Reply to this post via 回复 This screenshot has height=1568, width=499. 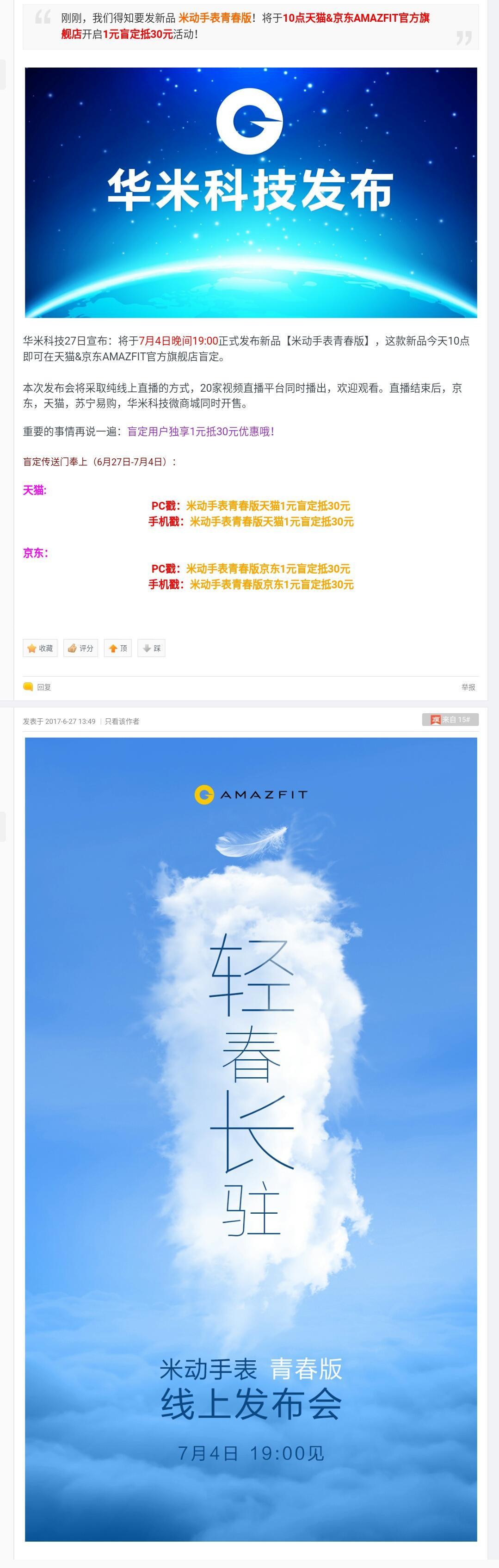pos(38,687)
